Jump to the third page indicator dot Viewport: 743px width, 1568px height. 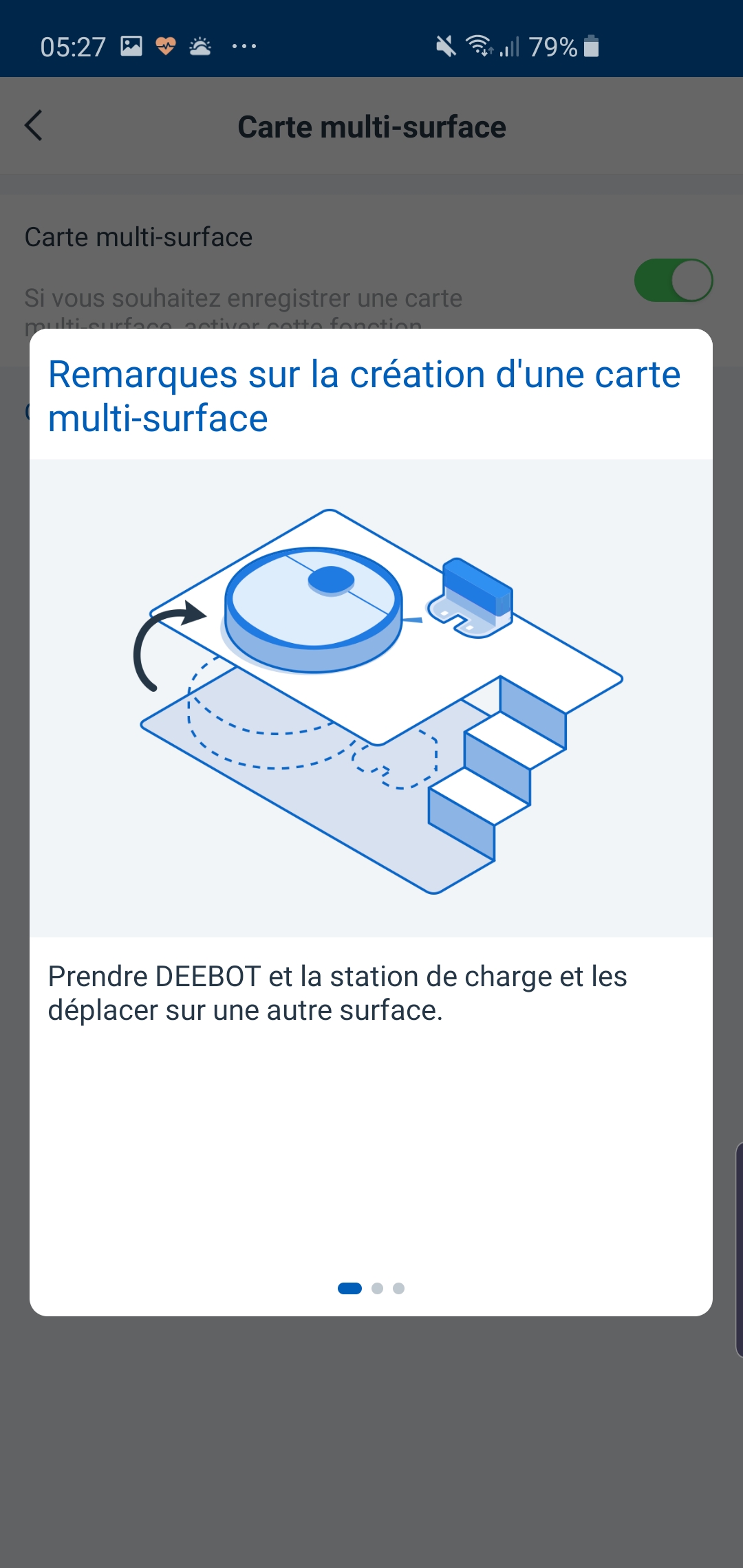click(398, 1288)
